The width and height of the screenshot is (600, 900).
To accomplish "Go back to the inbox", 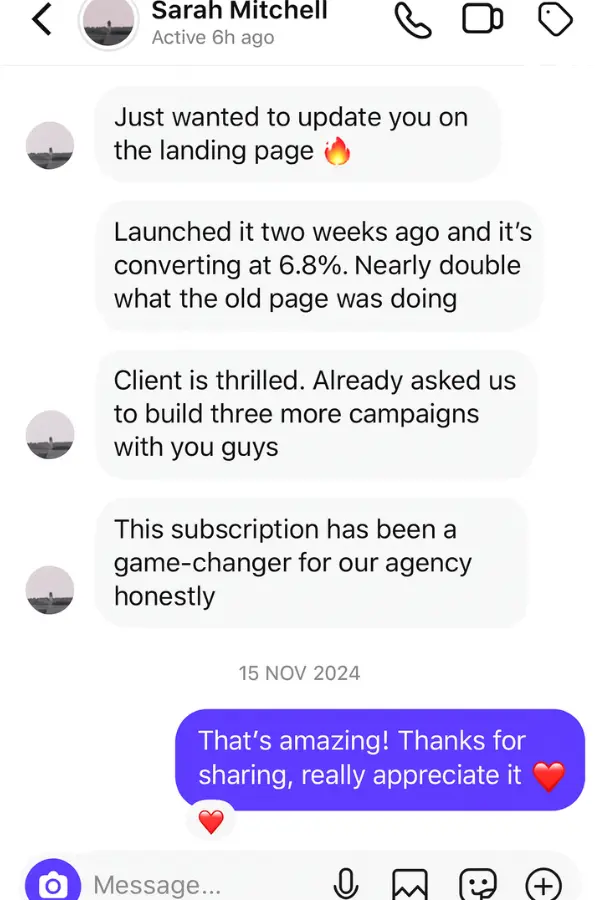I will (x=41, y=19).
